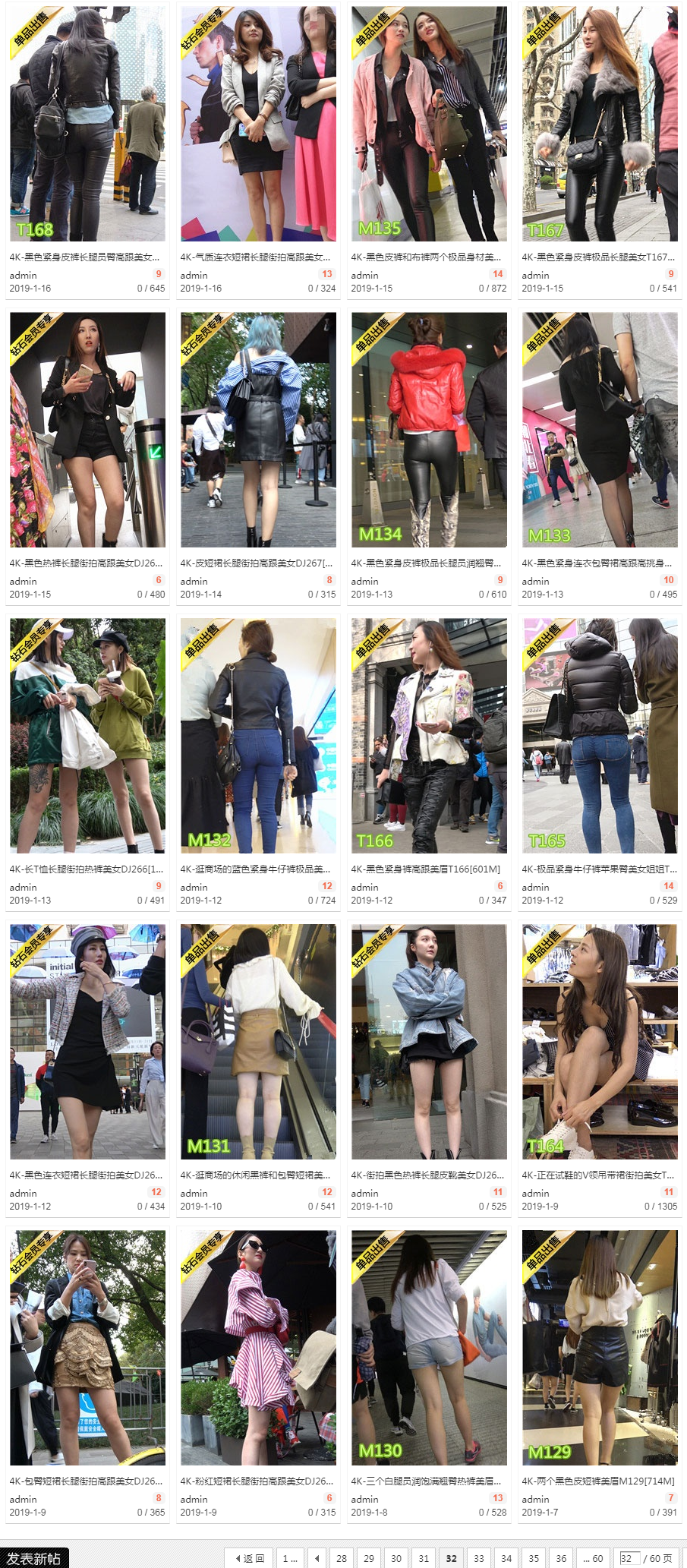Create a new post with 发表新帖

(34, 1558)
